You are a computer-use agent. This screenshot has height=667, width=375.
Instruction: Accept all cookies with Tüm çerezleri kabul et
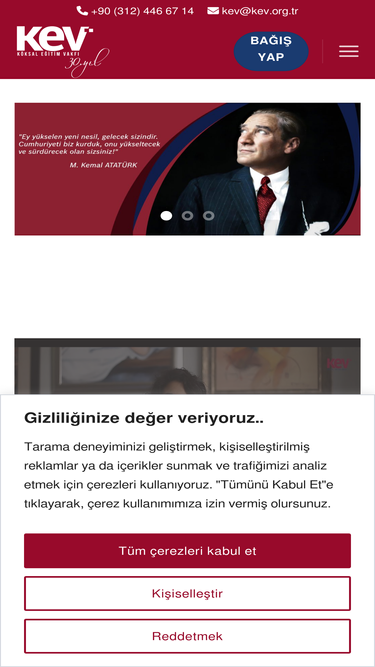pyautogui.click(x=188, y=551)
